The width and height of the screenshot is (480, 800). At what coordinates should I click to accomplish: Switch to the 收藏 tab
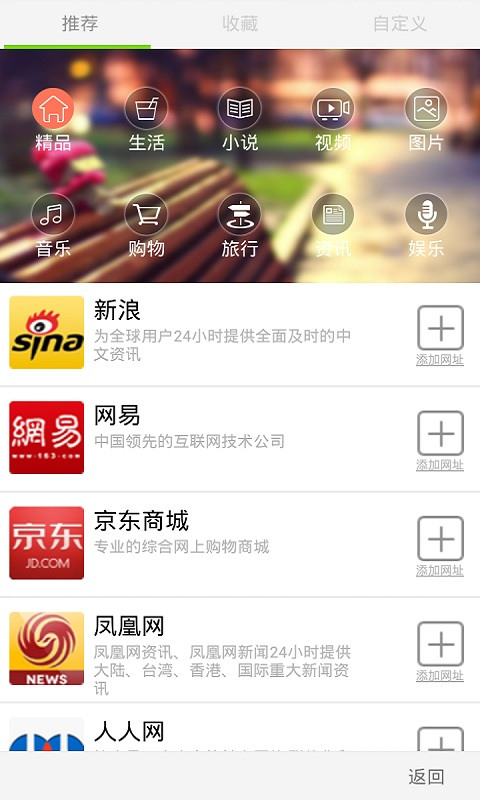click(240, 23)
